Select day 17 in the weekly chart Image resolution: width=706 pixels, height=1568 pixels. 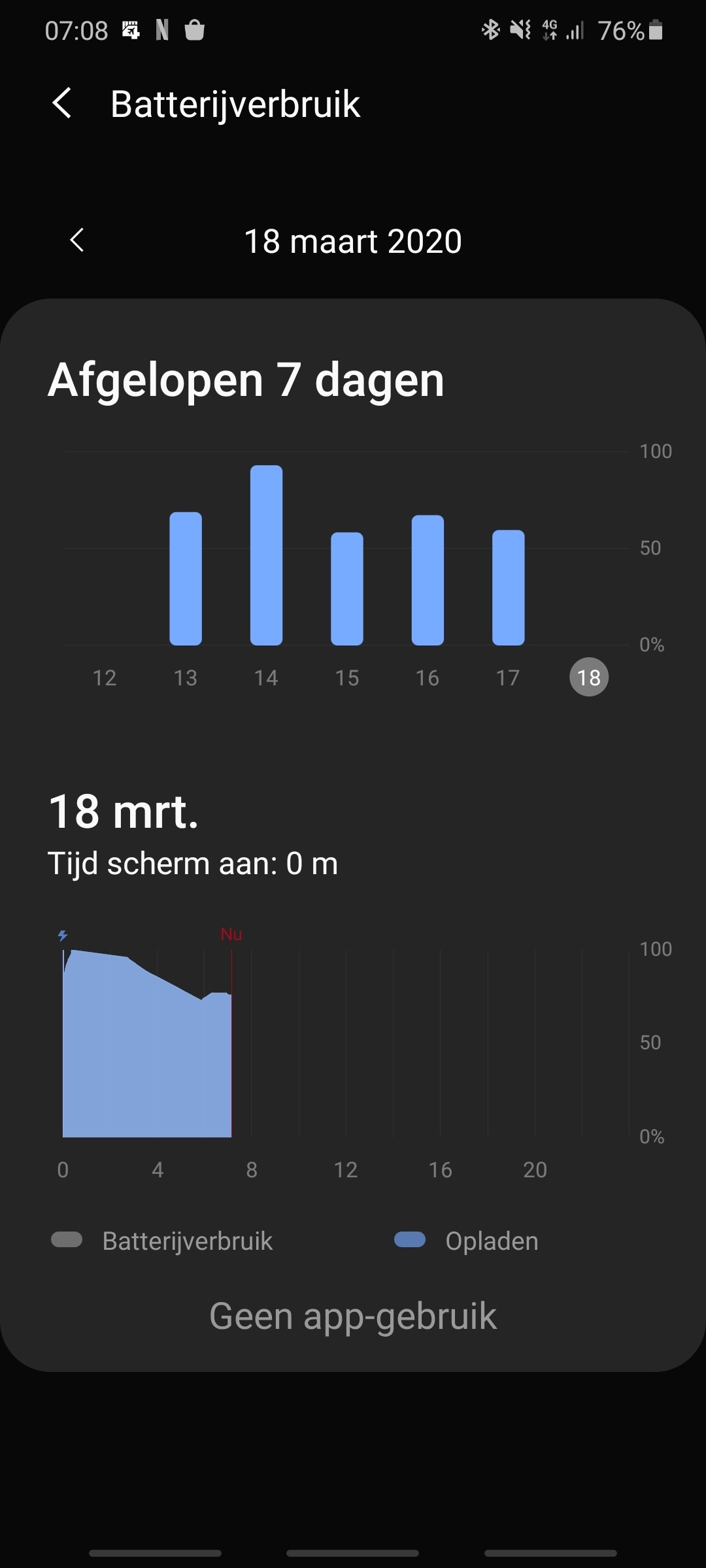[x=508, y=678]
